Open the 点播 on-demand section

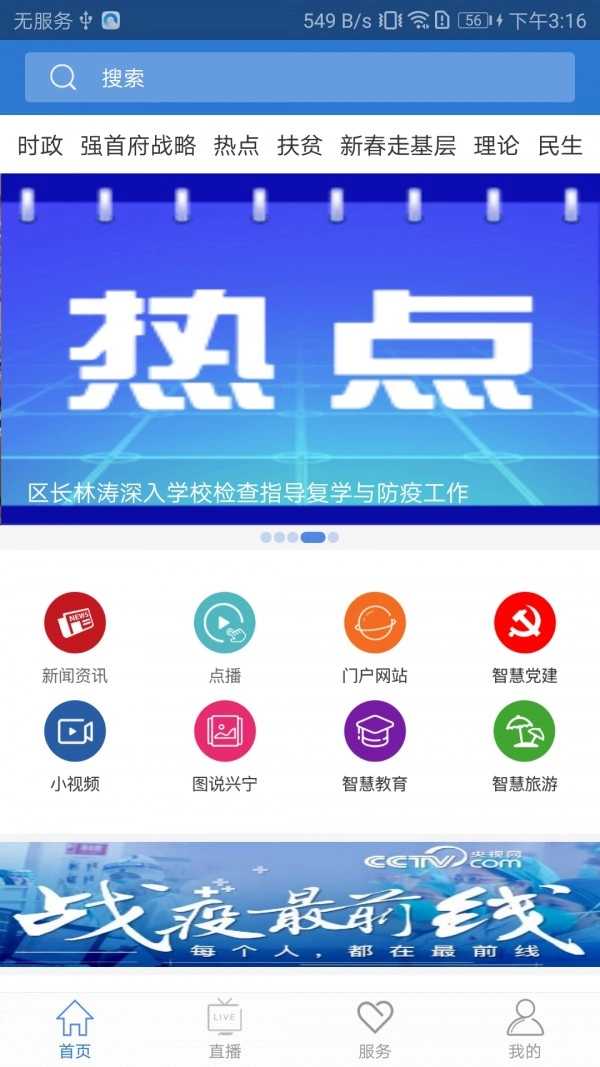(x=225, y=635)
